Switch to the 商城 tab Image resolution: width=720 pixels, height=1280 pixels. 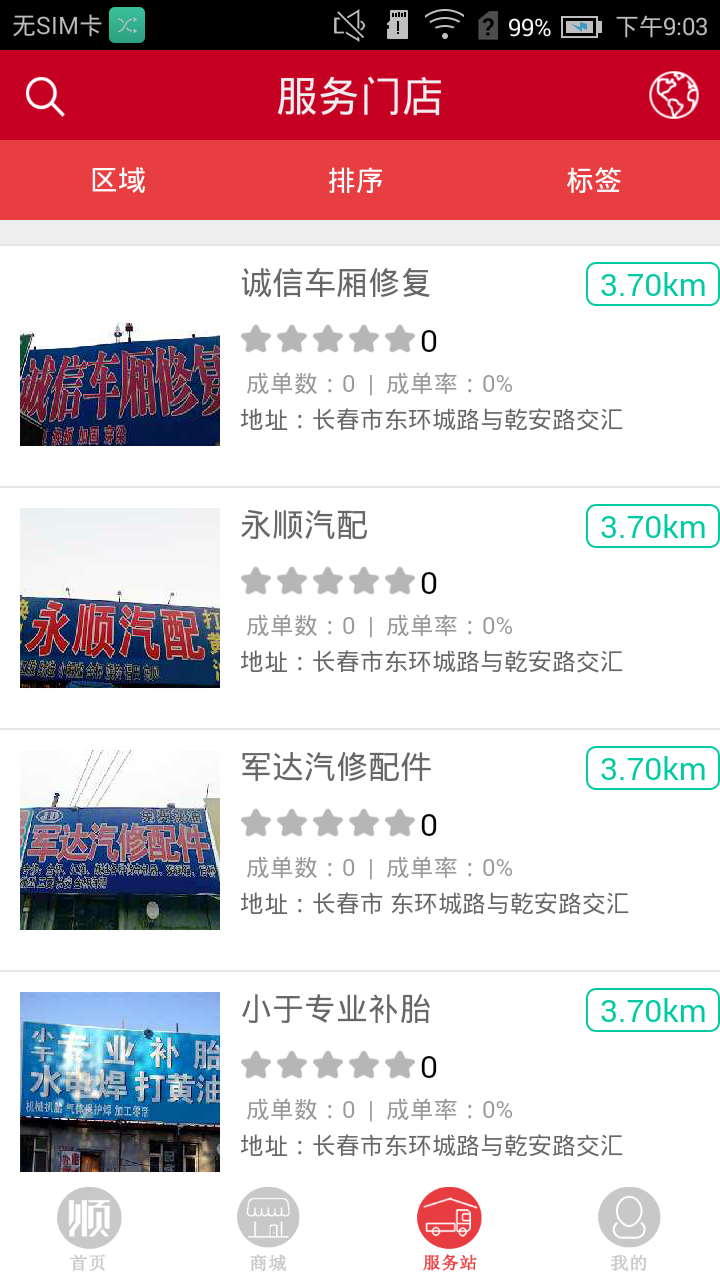[x=268, y=1229]
